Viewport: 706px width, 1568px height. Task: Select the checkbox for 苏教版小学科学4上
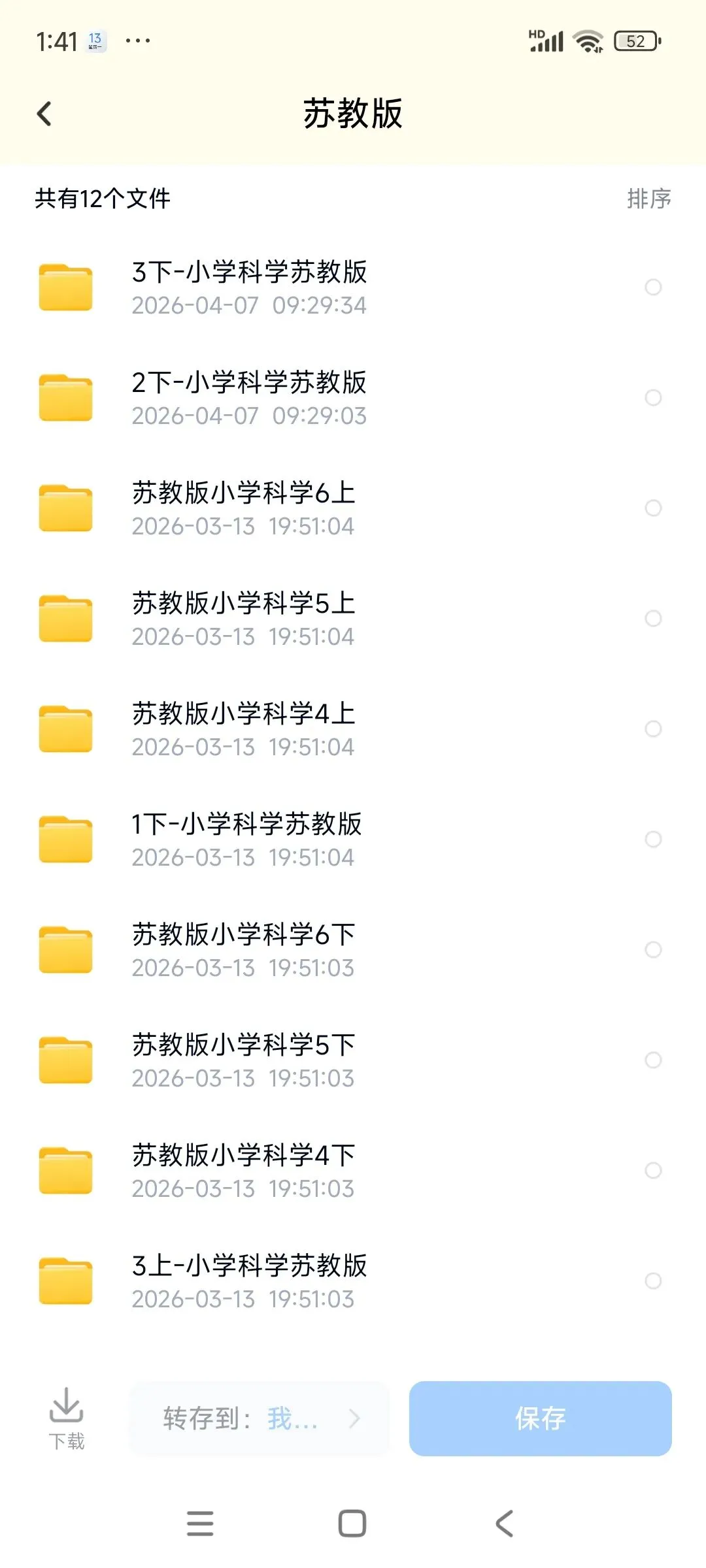(x=653, y=728)
